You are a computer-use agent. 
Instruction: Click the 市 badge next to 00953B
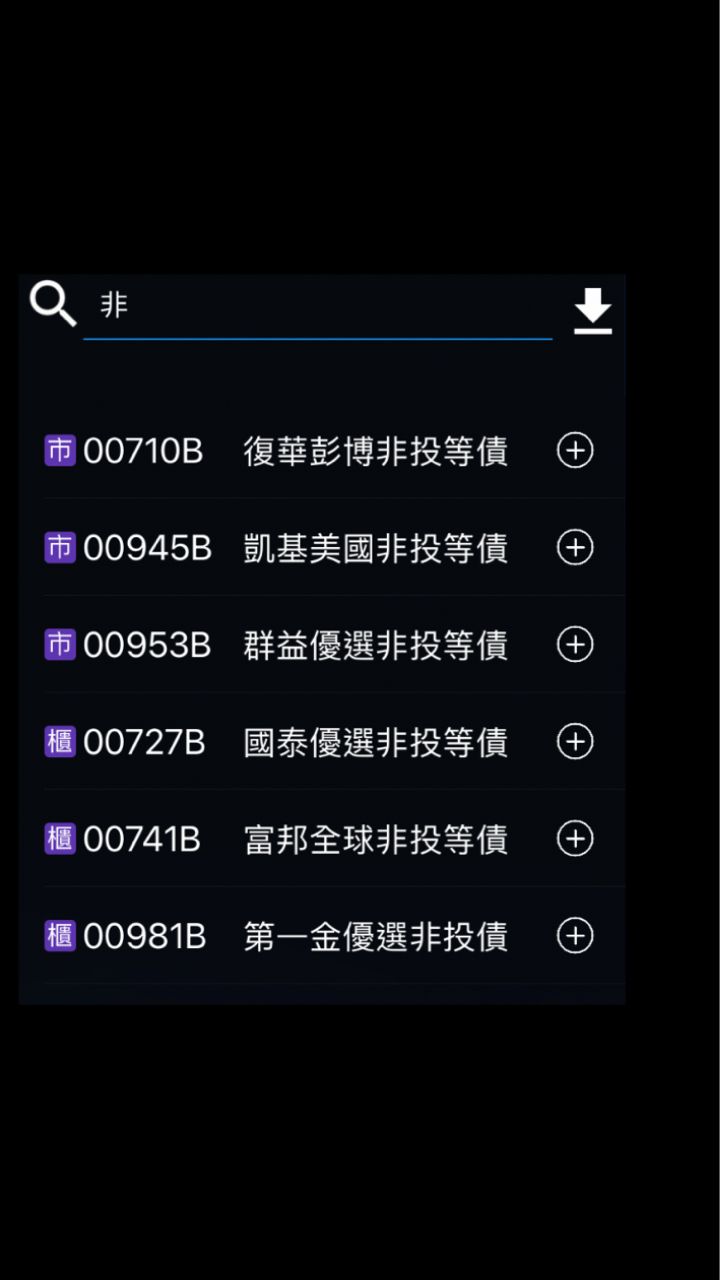point(59,645)
